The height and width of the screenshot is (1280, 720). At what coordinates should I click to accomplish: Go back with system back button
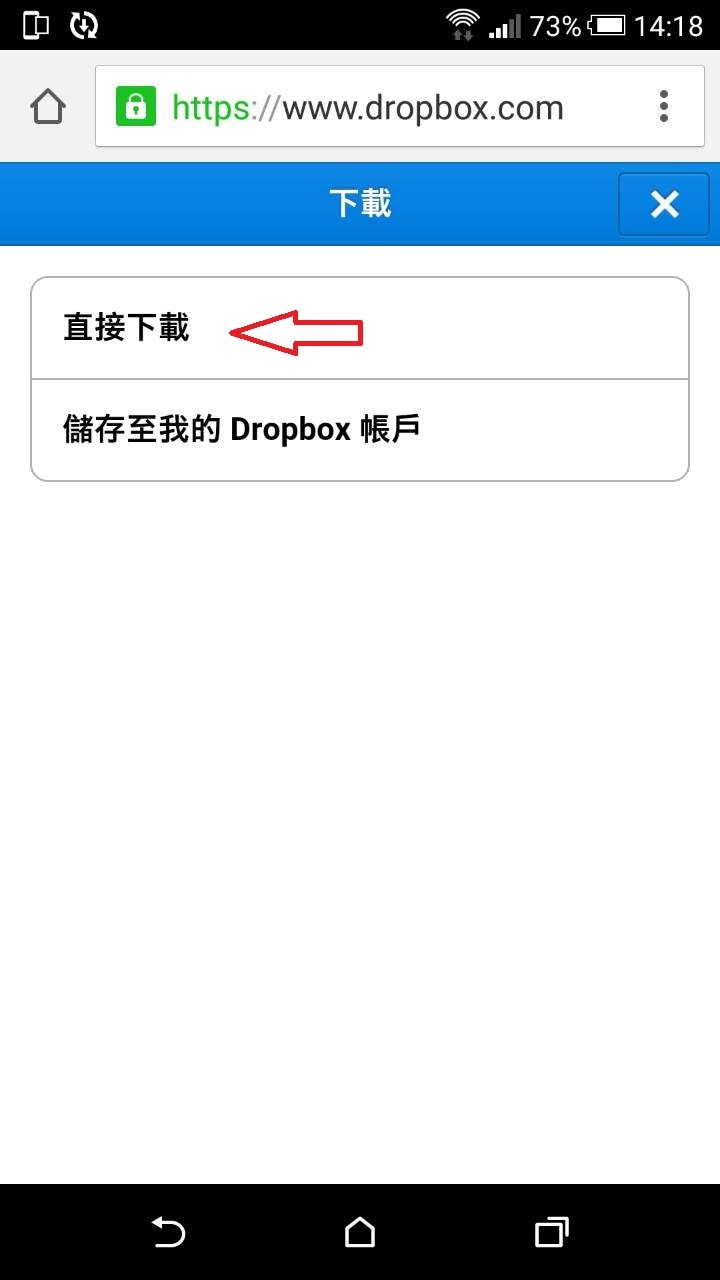pos(168,1232)
